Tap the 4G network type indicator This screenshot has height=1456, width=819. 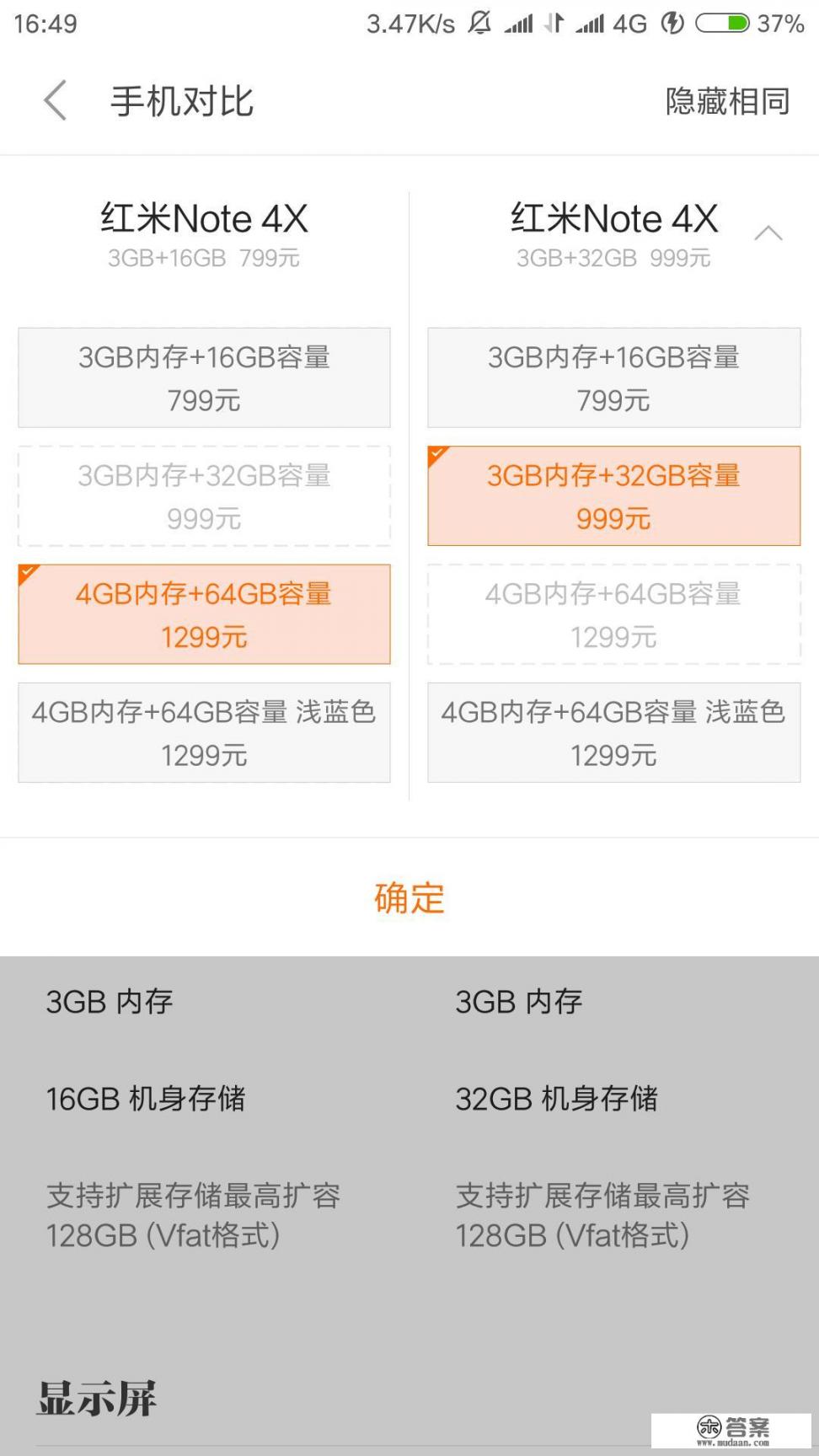628,24
